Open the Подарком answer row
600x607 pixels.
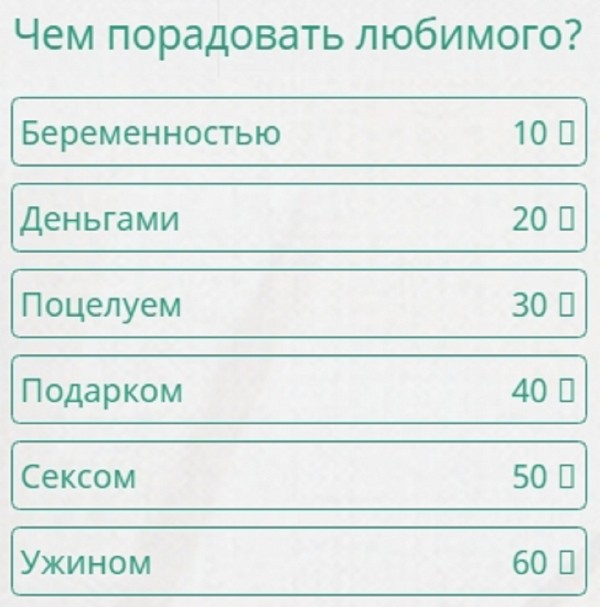click(298, 391)
